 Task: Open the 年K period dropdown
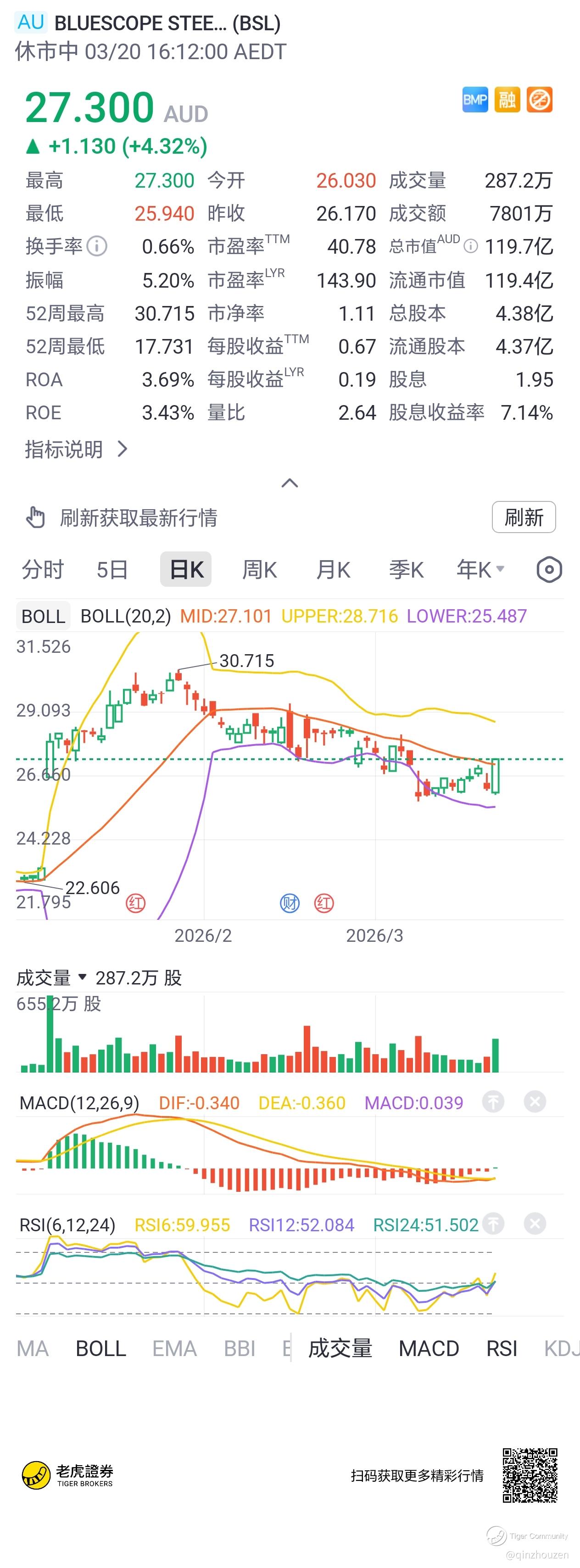pyautogui.click(x=480, y=570)
